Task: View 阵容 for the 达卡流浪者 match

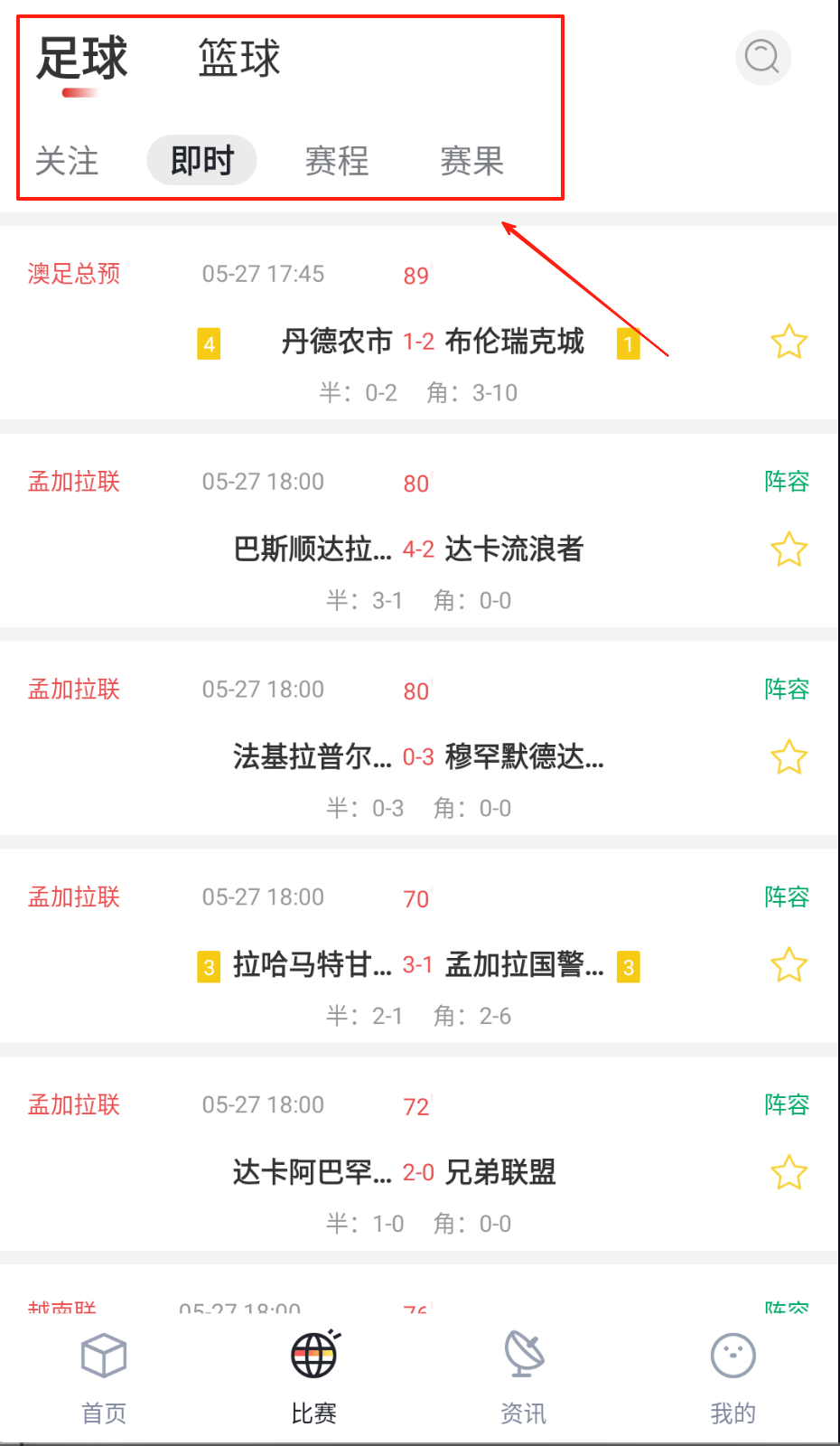Action: 787,482
